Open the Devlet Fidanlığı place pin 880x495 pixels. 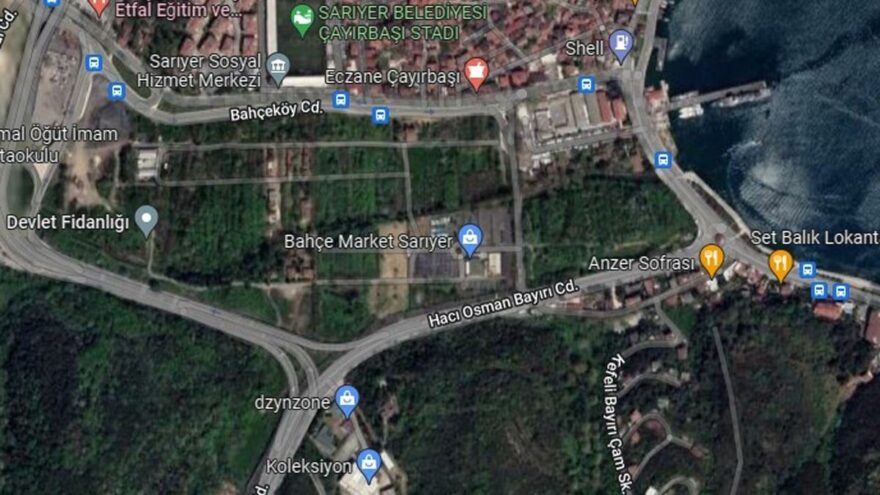click(x=147, y=219)
